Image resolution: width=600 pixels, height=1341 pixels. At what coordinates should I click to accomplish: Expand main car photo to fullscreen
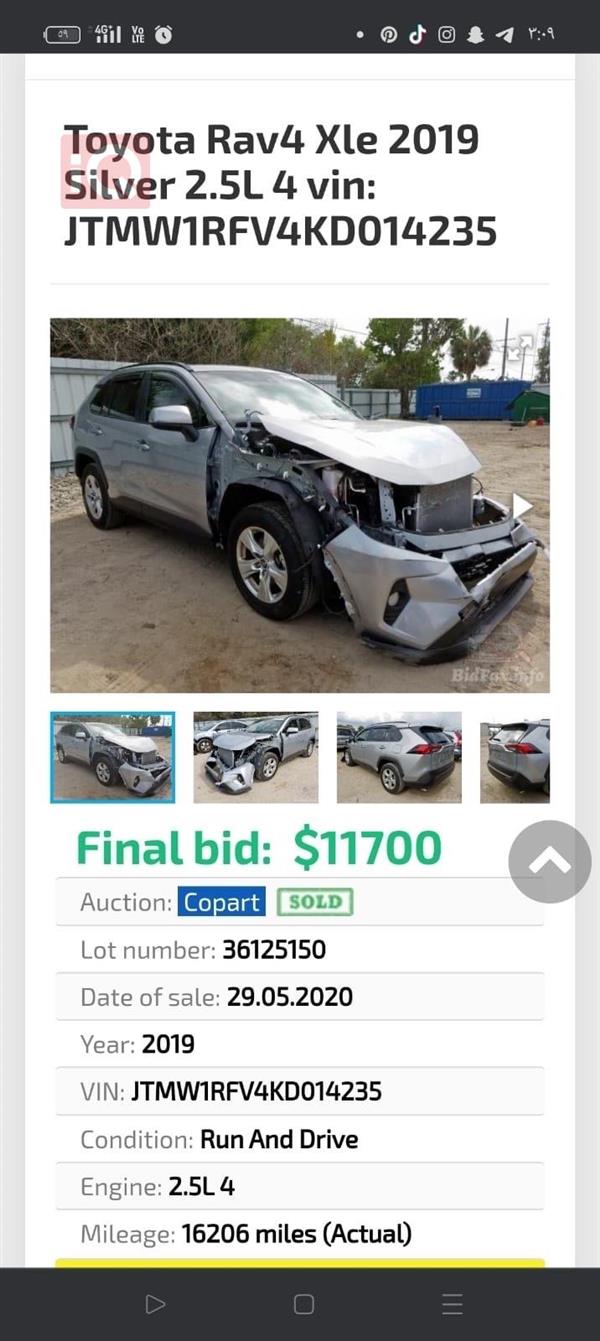520,347
